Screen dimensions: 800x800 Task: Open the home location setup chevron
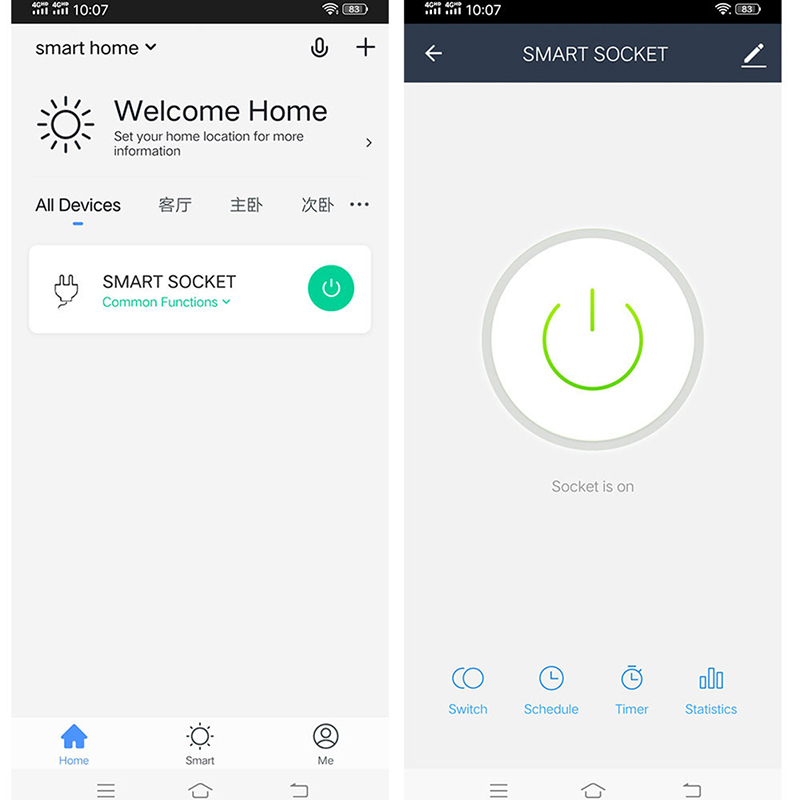tap(368, 143)
